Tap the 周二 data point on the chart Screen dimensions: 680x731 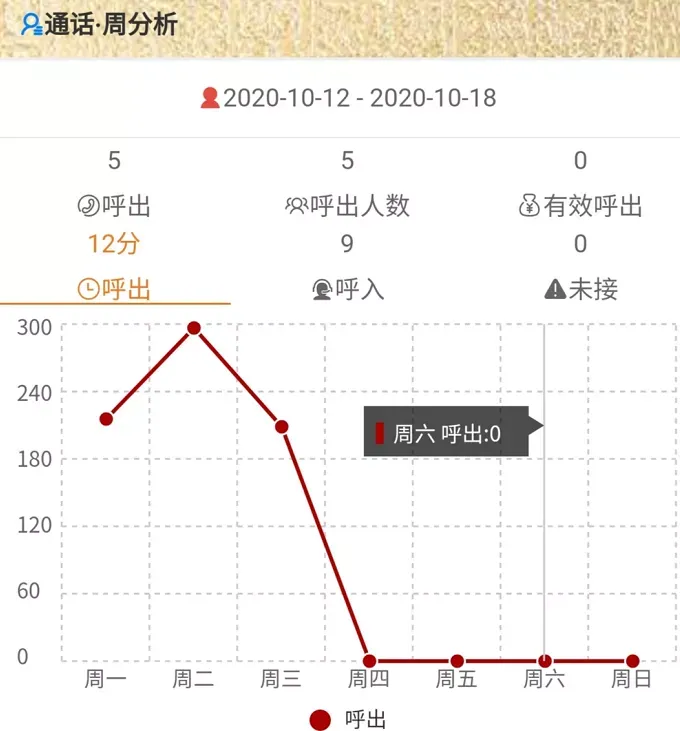pos(194,328)
